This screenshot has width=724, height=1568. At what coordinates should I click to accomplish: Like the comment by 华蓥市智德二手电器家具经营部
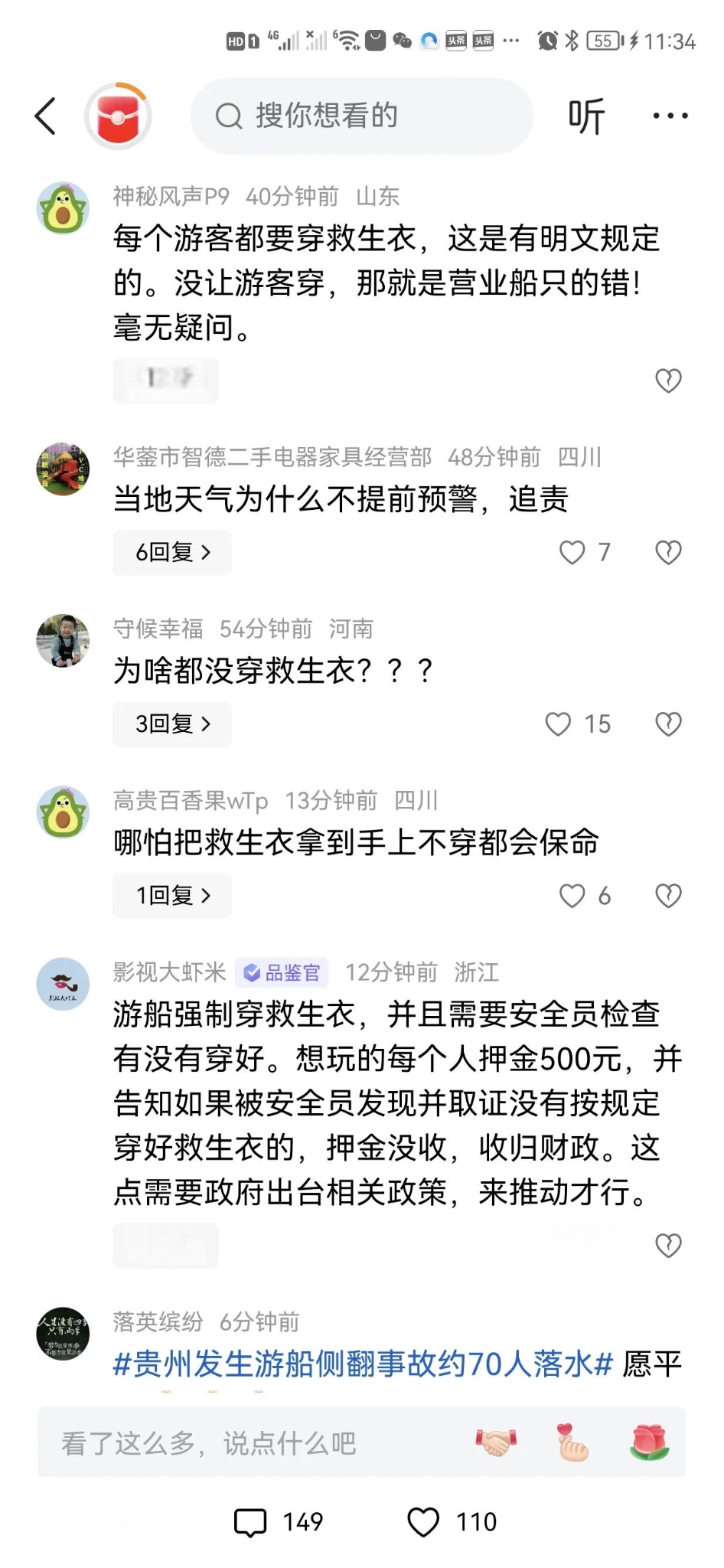pos(572,552)
